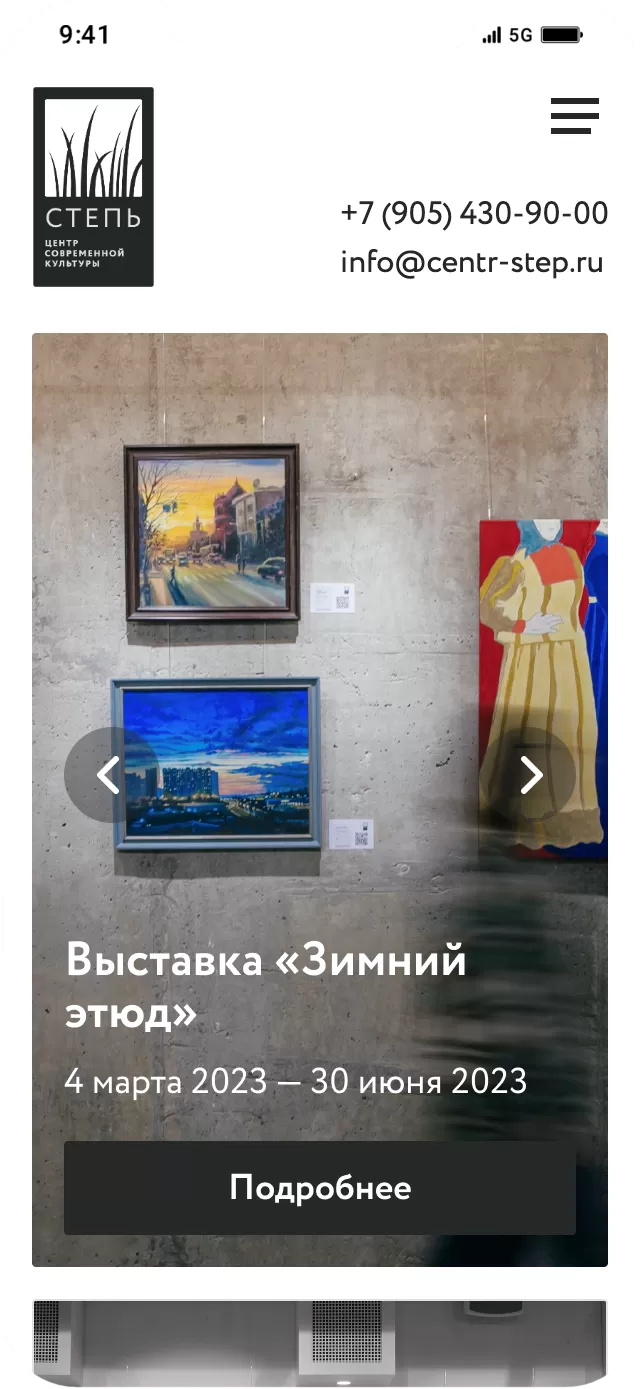Open the Выставка «Зимний этюд» slide
Screen dimensions: 642x1389
tap(266, 987)
